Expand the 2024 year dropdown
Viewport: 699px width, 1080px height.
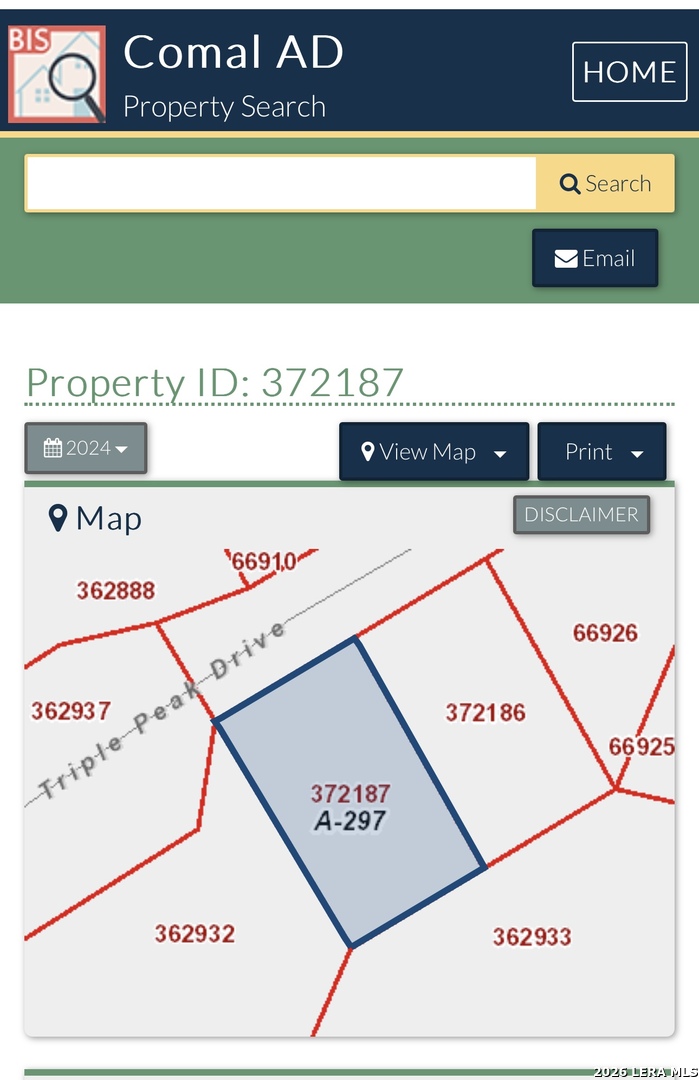click(x=86, y=448)
